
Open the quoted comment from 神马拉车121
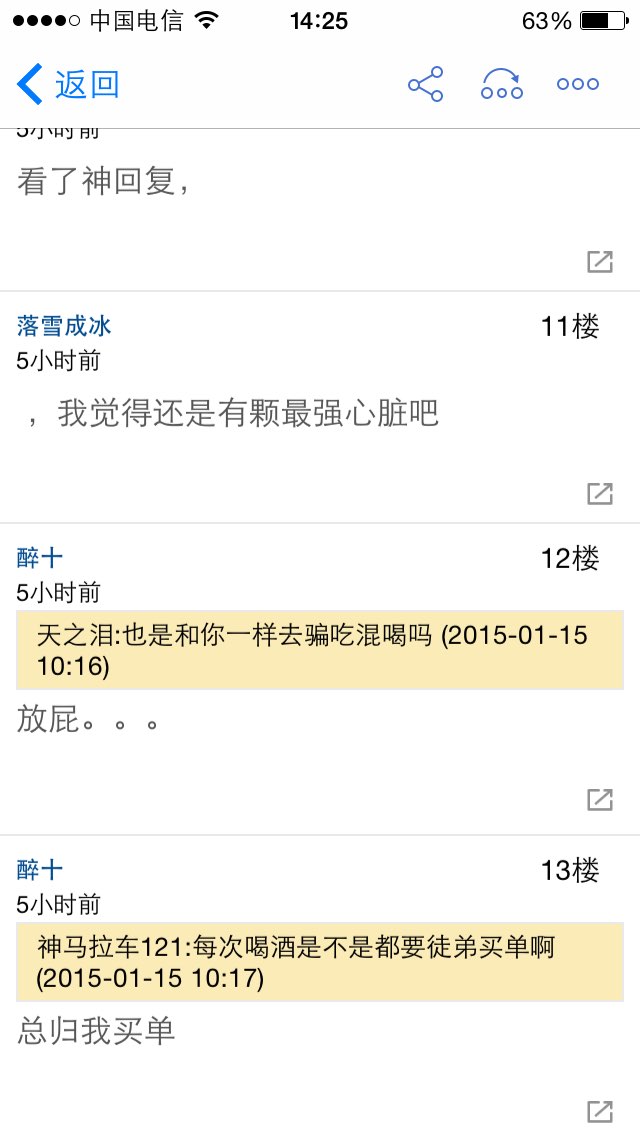click(320, 961)
